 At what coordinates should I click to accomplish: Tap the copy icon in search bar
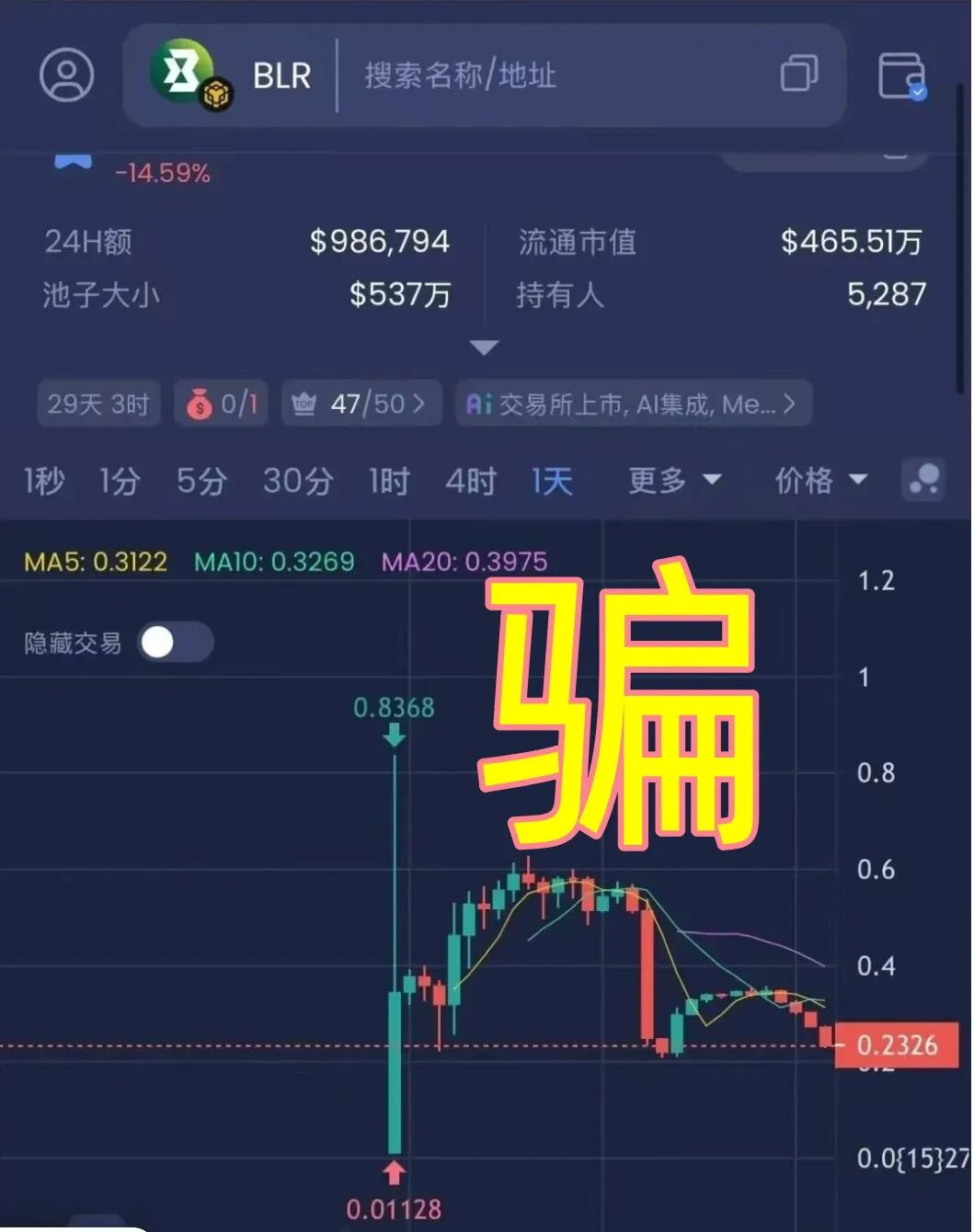(x=798, y=74)
